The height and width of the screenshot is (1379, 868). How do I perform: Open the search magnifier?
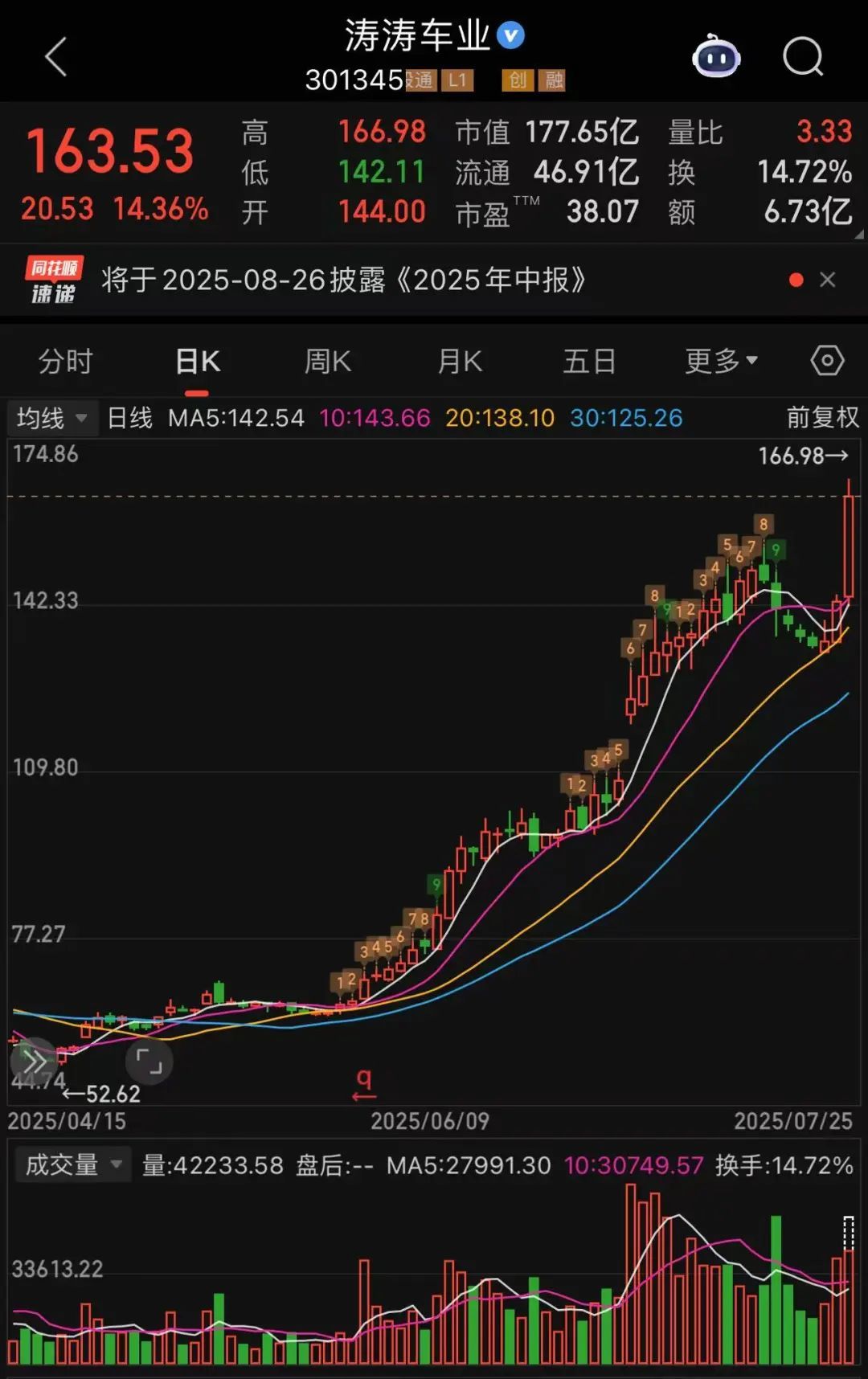click(803, 57)
